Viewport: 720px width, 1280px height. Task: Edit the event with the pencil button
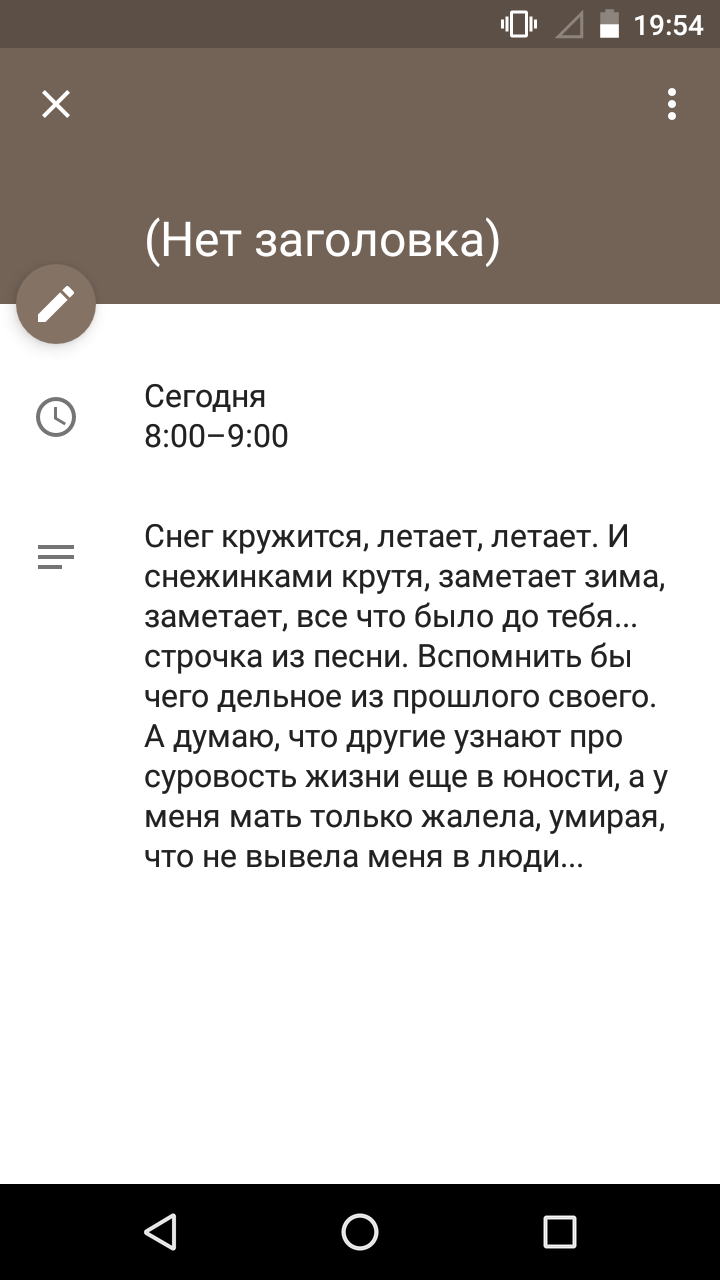point(56,304)
